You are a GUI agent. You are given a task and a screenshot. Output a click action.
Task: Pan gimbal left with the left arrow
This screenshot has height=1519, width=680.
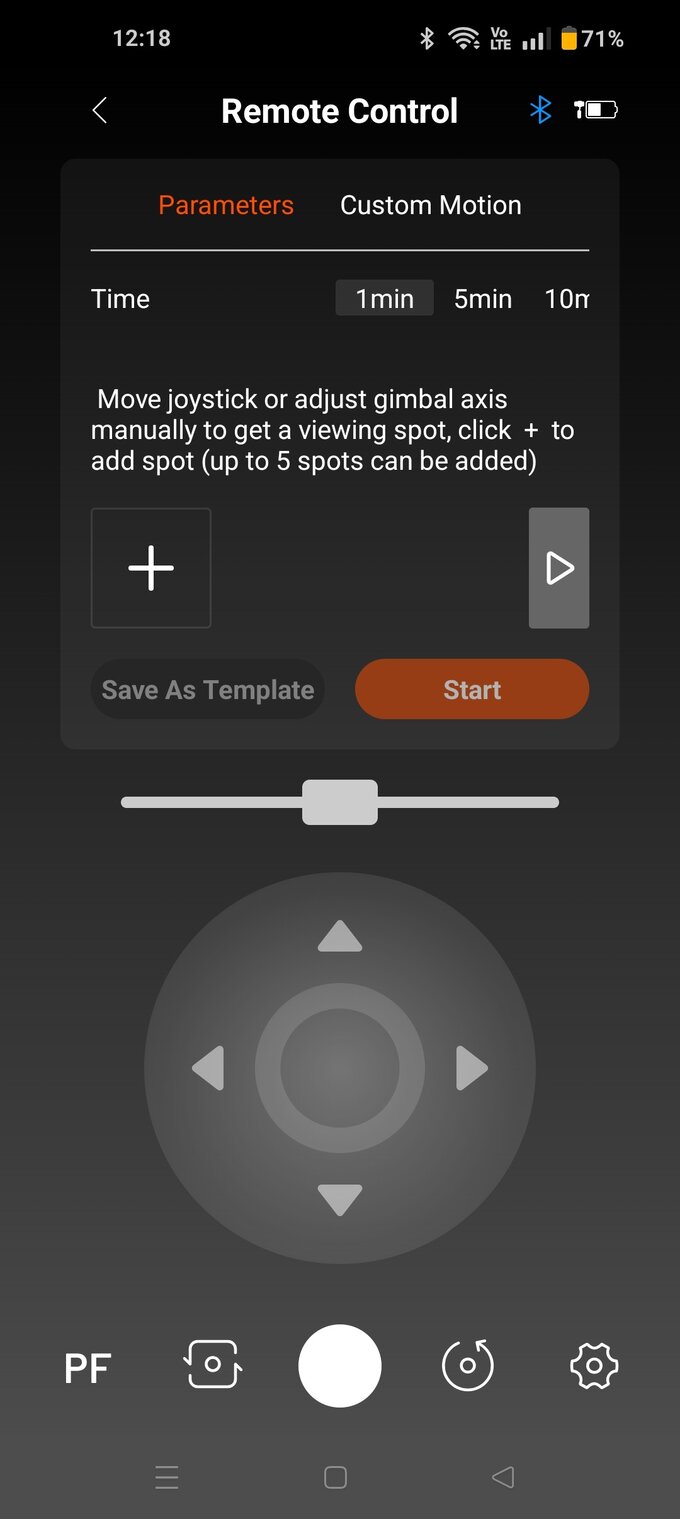coord(208,1068)
